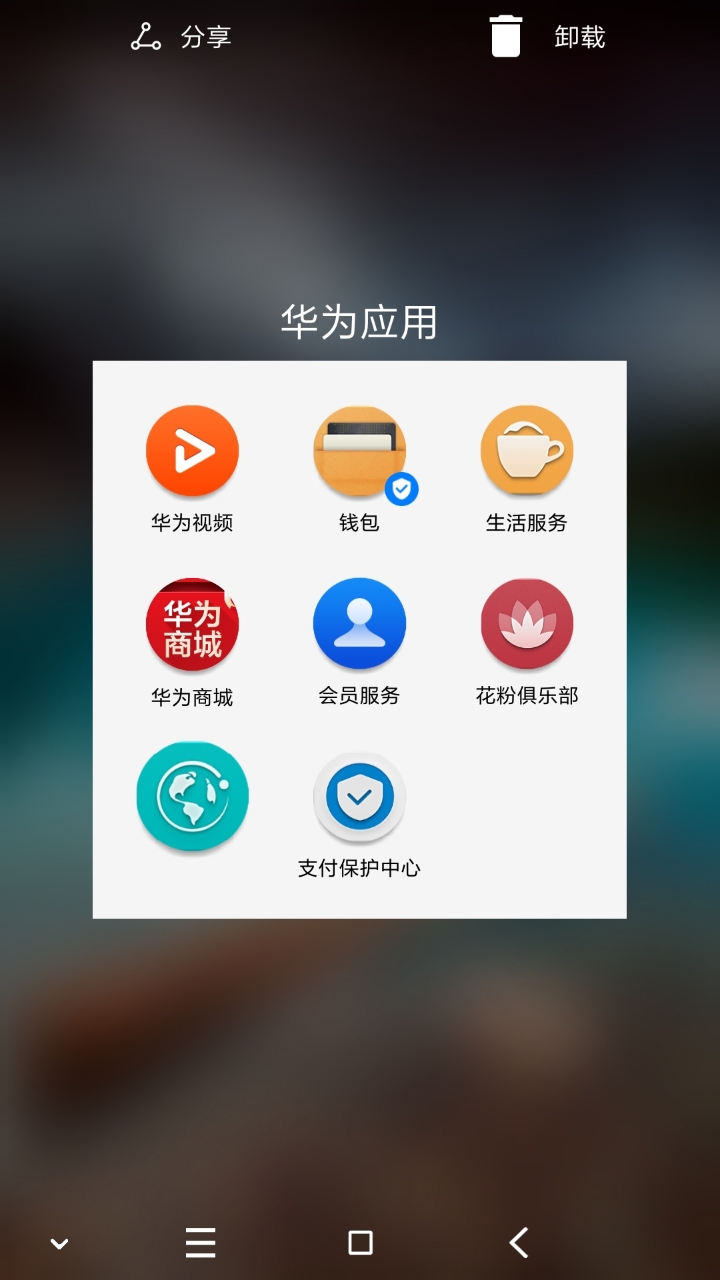
Task: Tap the back arrow navigation key
Action: (518, 1243)
